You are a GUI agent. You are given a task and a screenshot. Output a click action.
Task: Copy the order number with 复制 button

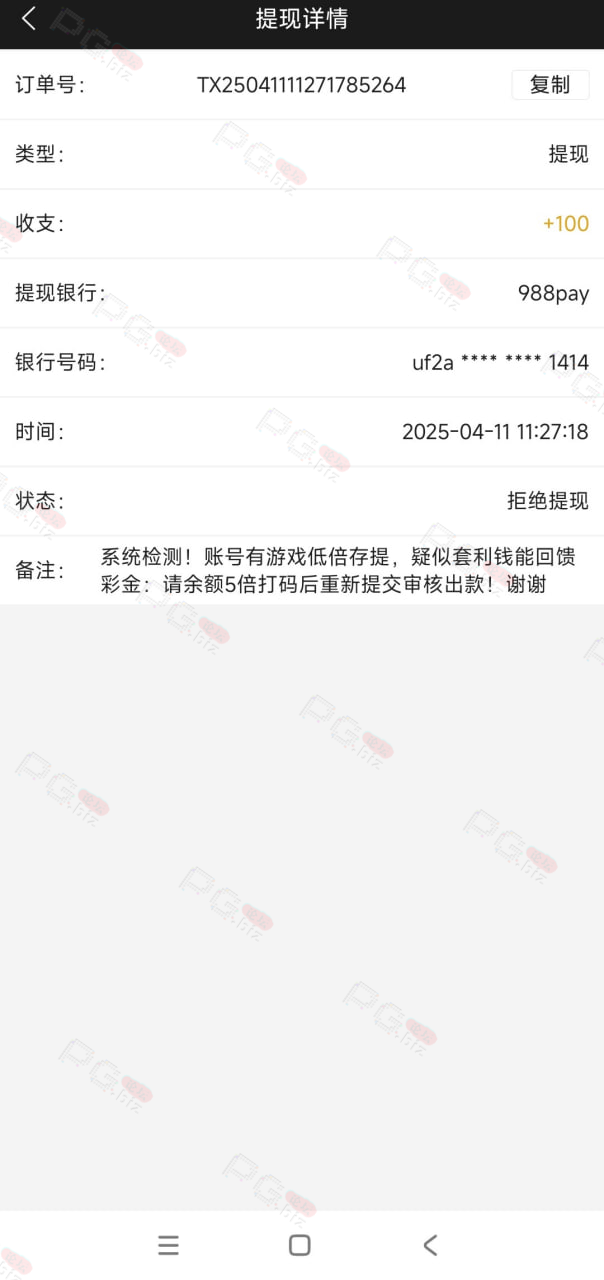pyautogui.click(x=550, y=85)
